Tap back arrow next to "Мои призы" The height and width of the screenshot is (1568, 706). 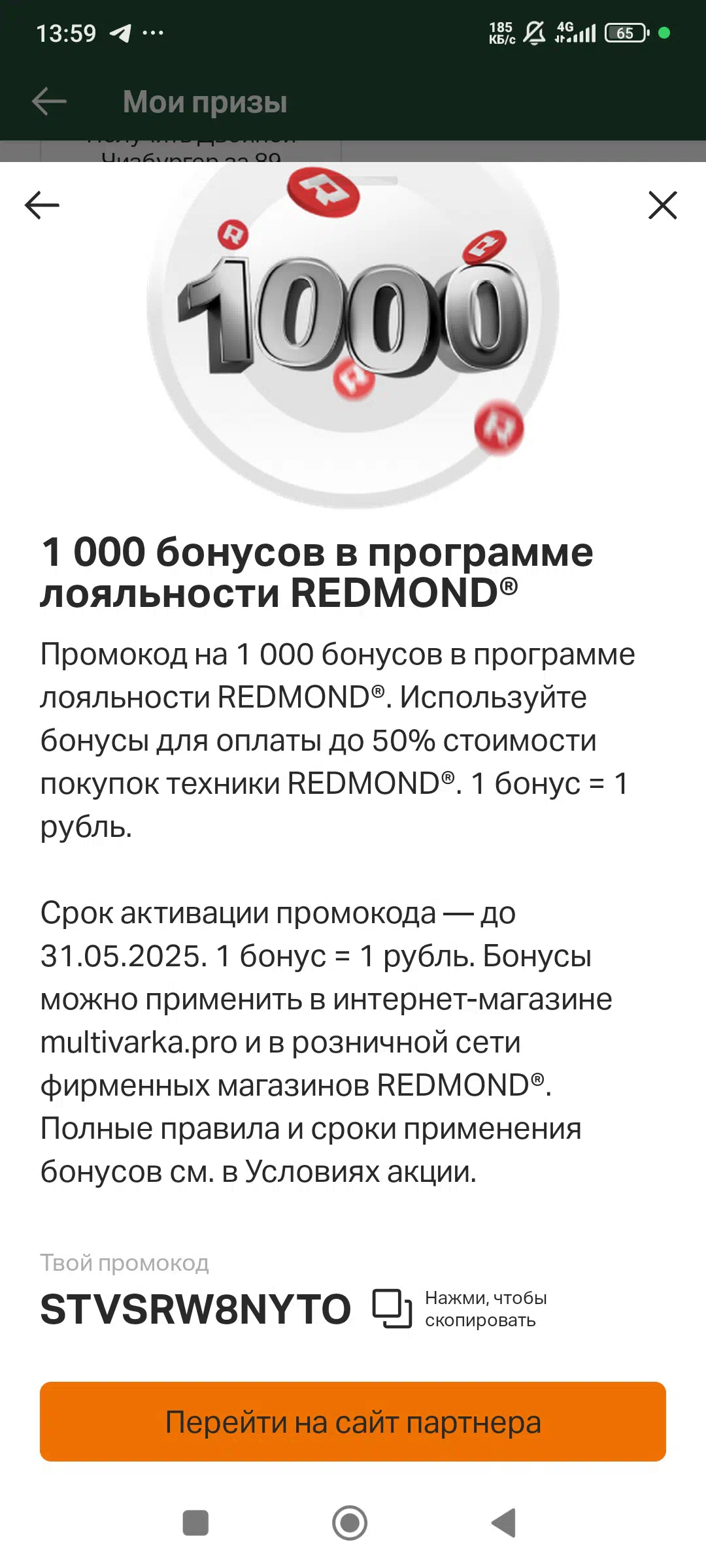click(x=49, y=101)
